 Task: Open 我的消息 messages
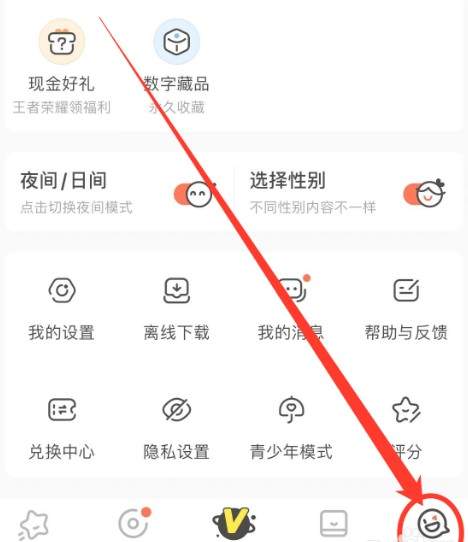(x=291, y=309)
